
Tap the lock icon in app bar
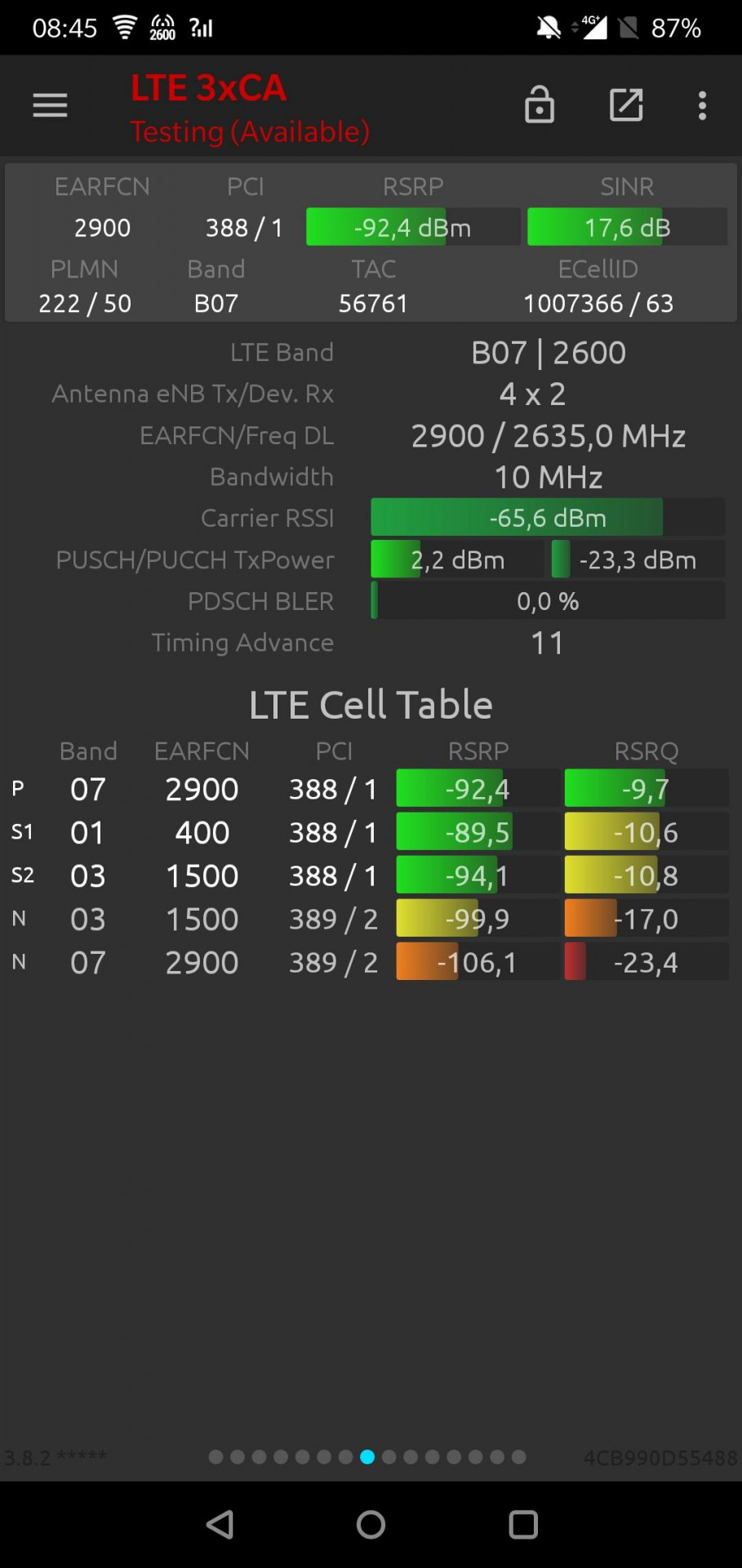pos(540,105)
